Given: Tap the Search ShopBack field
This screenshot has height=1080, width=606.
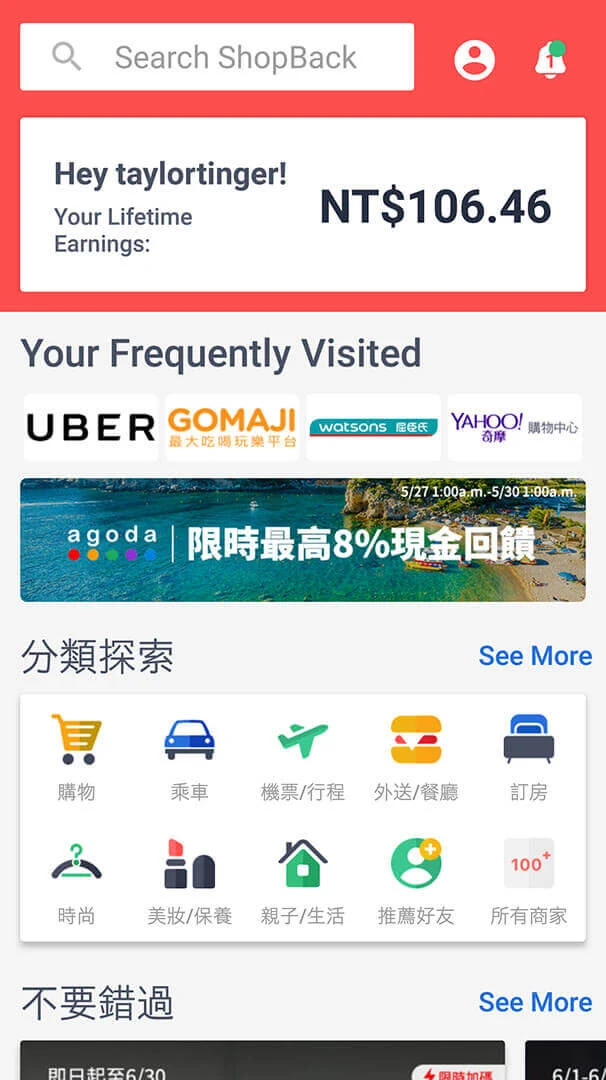Looking at the screenshot, I should 217,57.
